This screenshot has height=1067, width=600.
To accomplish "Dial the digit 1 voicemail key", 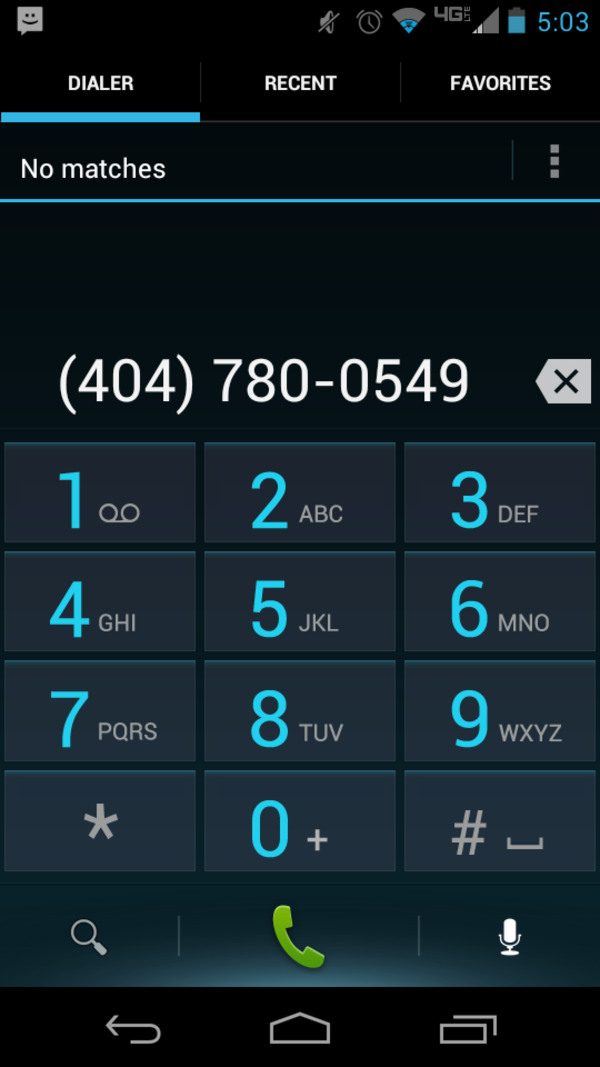I will point(100,497).
